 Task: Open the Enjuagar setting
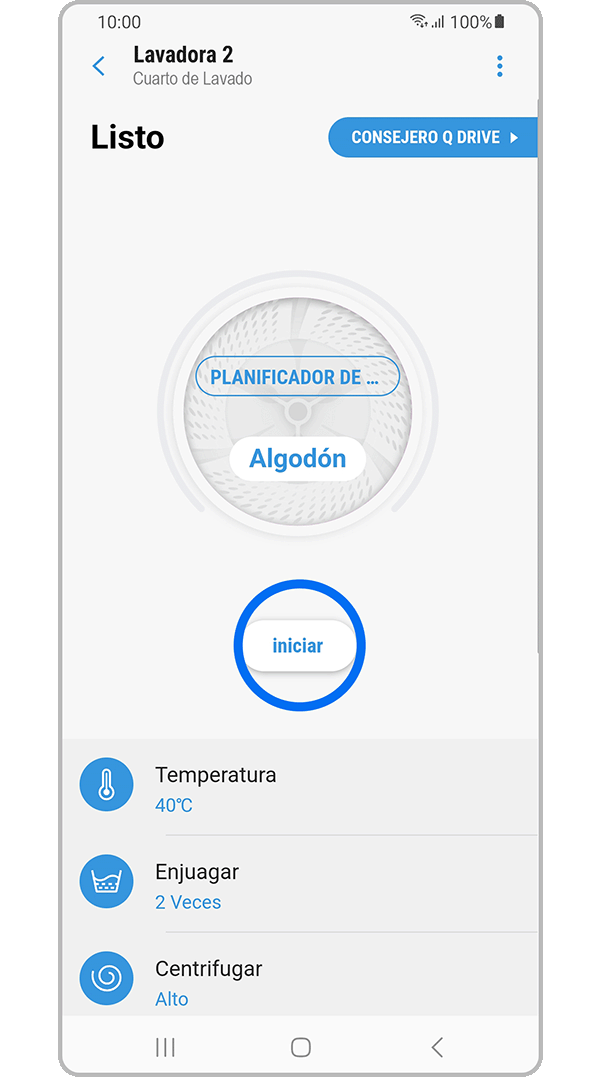coord(300,884)
